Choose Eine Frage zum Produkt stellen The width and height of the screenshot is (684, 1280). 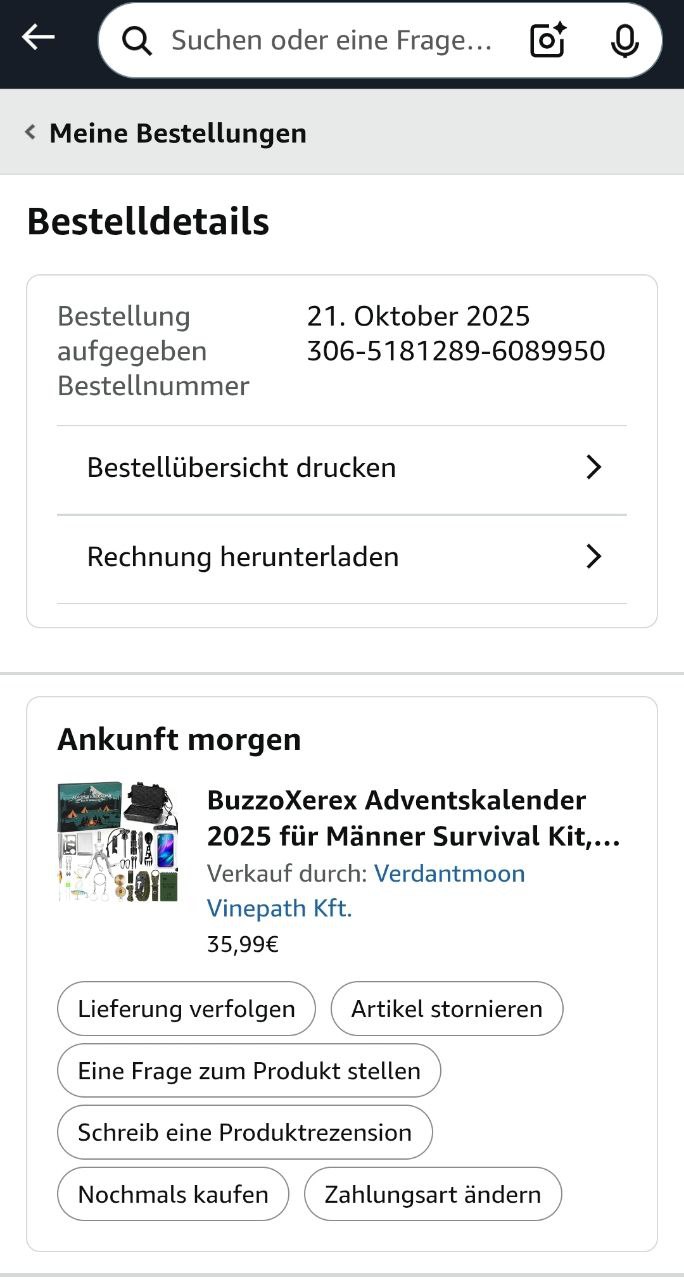point(249,1071)
